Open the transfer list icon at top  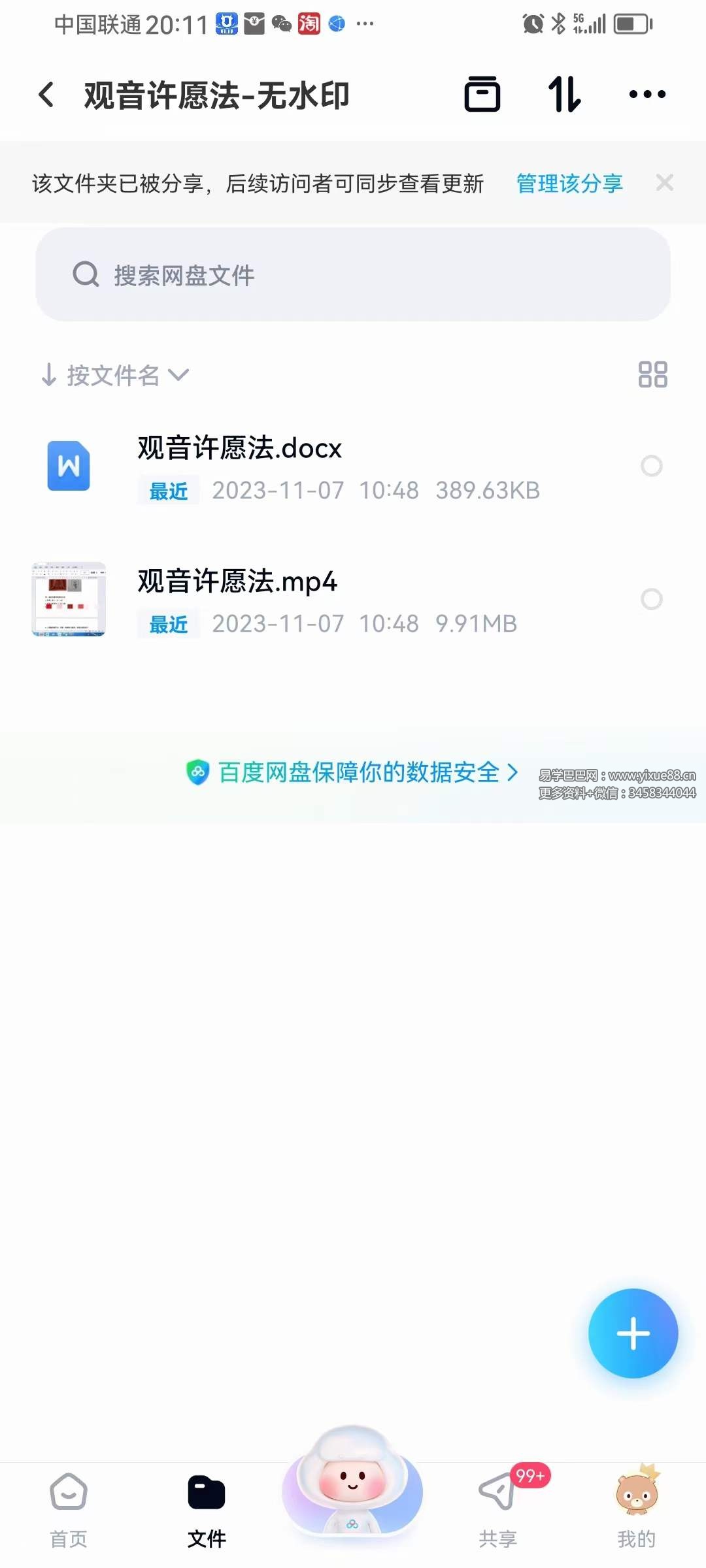click(482, 94)
